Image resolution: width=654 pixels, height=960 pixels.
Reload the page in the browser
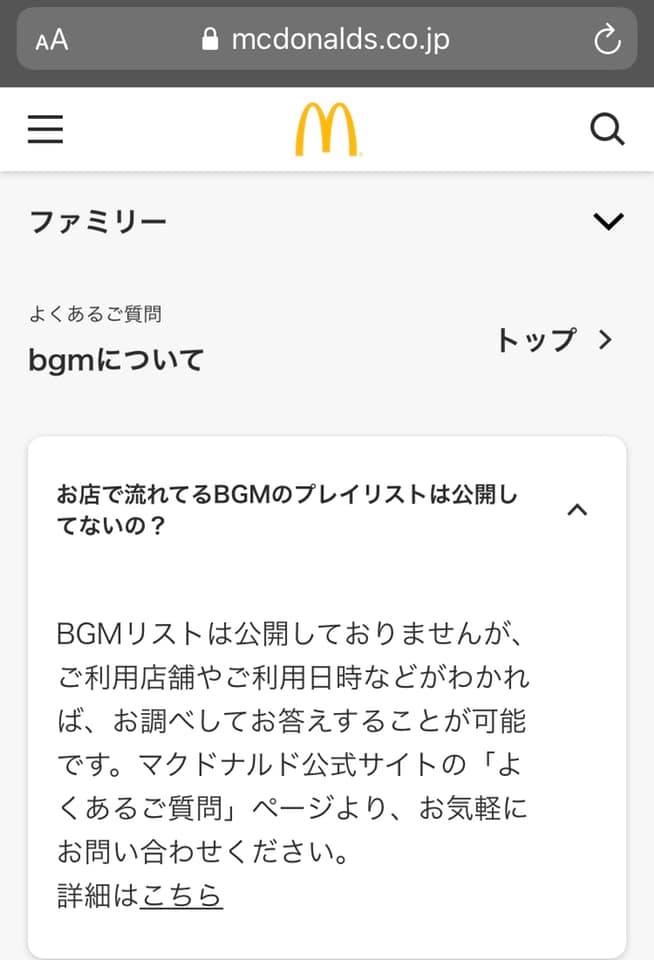coord(607,40)
